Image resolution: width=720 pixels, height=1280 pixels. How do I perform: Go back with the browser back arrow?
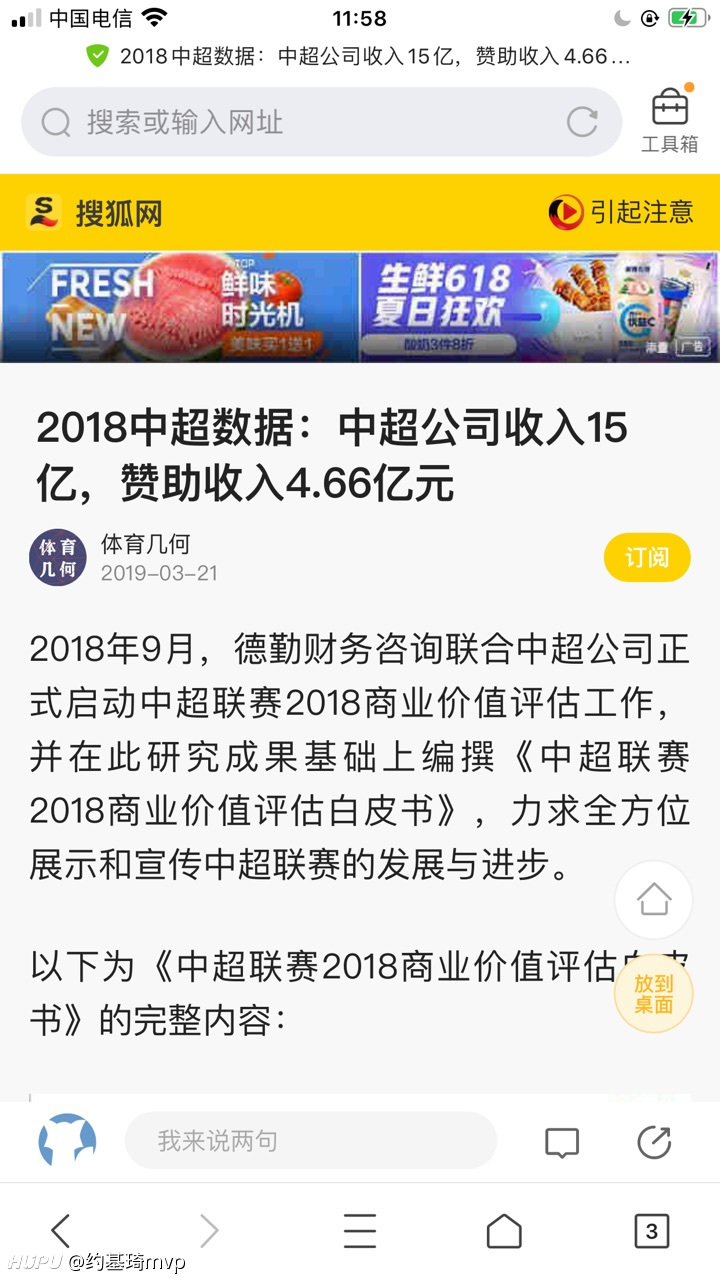62,1231
